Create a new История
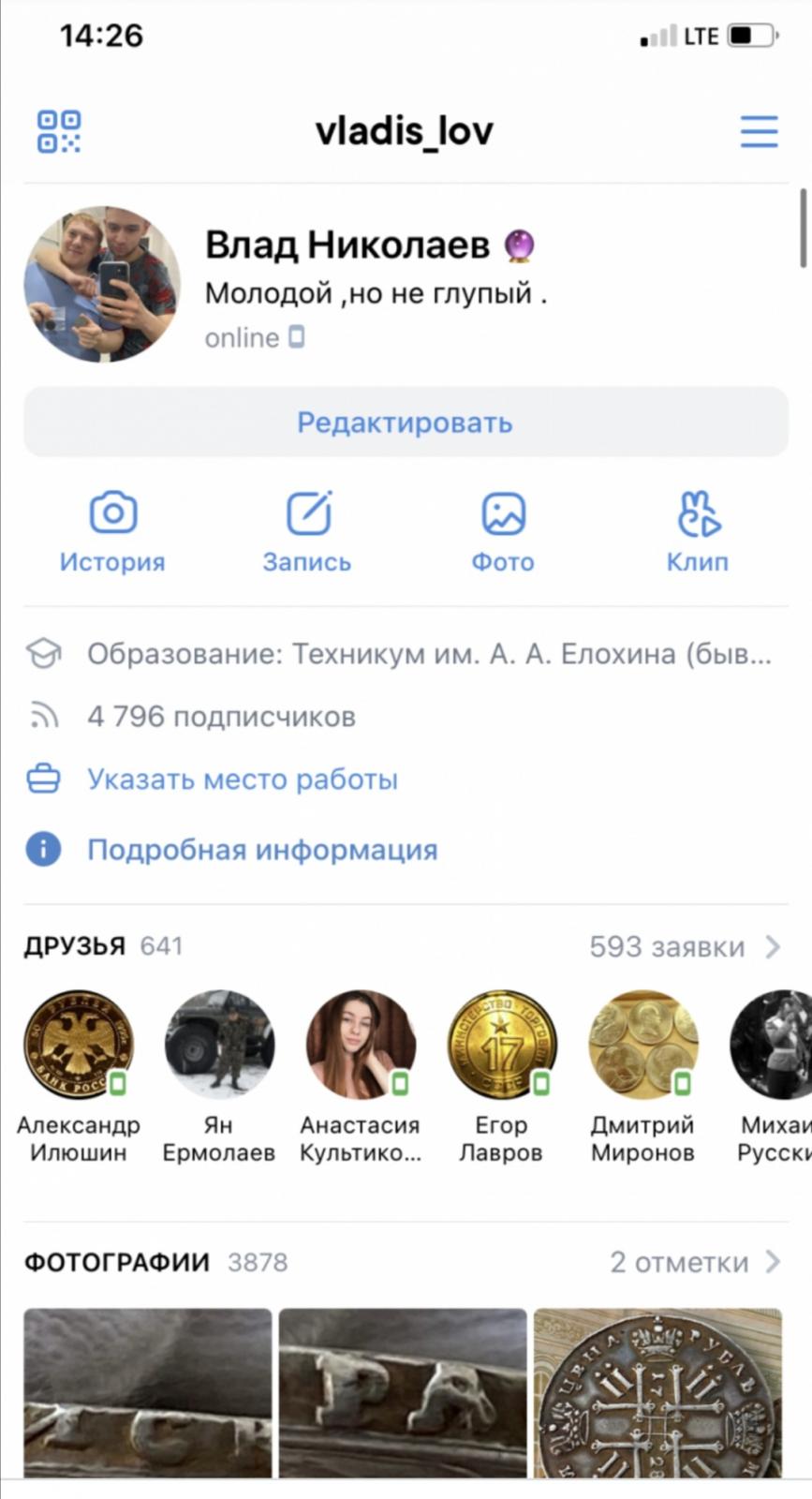 (x=112, y=530)
